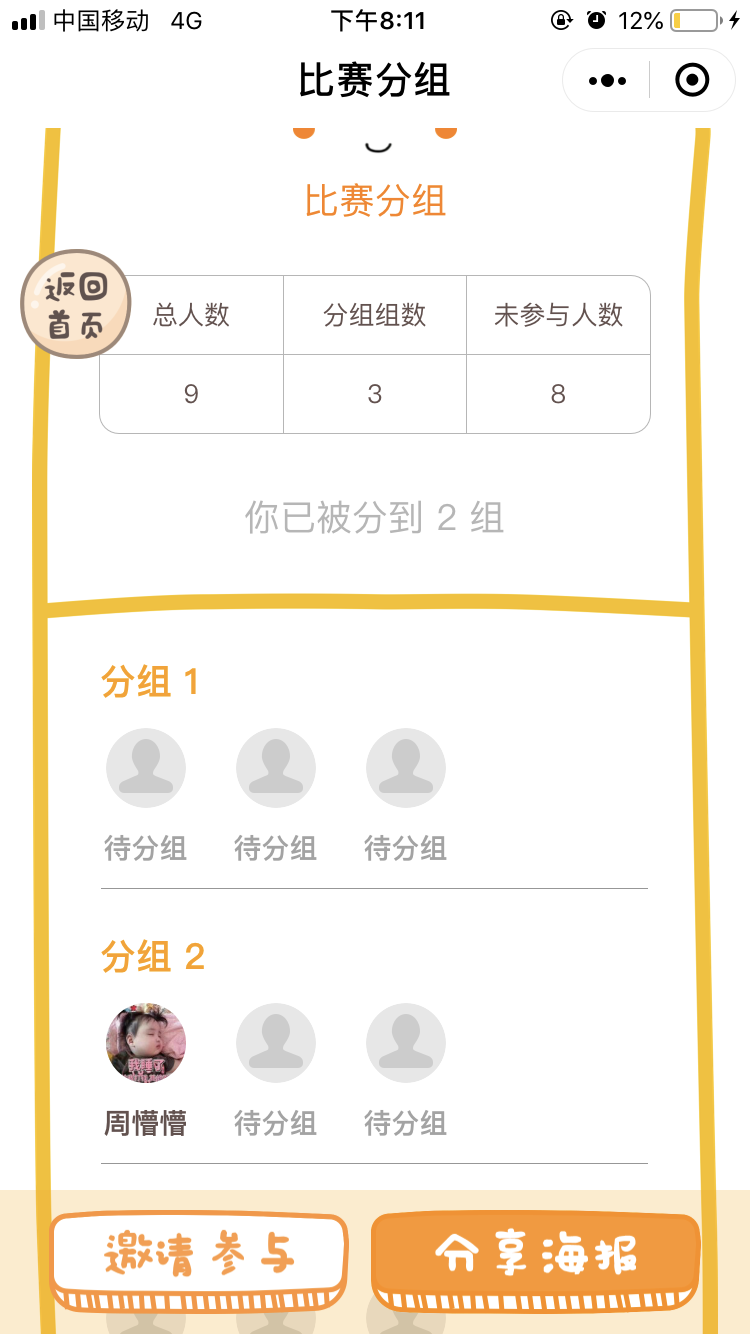Tap the 邀请参与 invite button
Image resolution: width=750 pixels, height=1334 pixels.
click(199, 1260)
